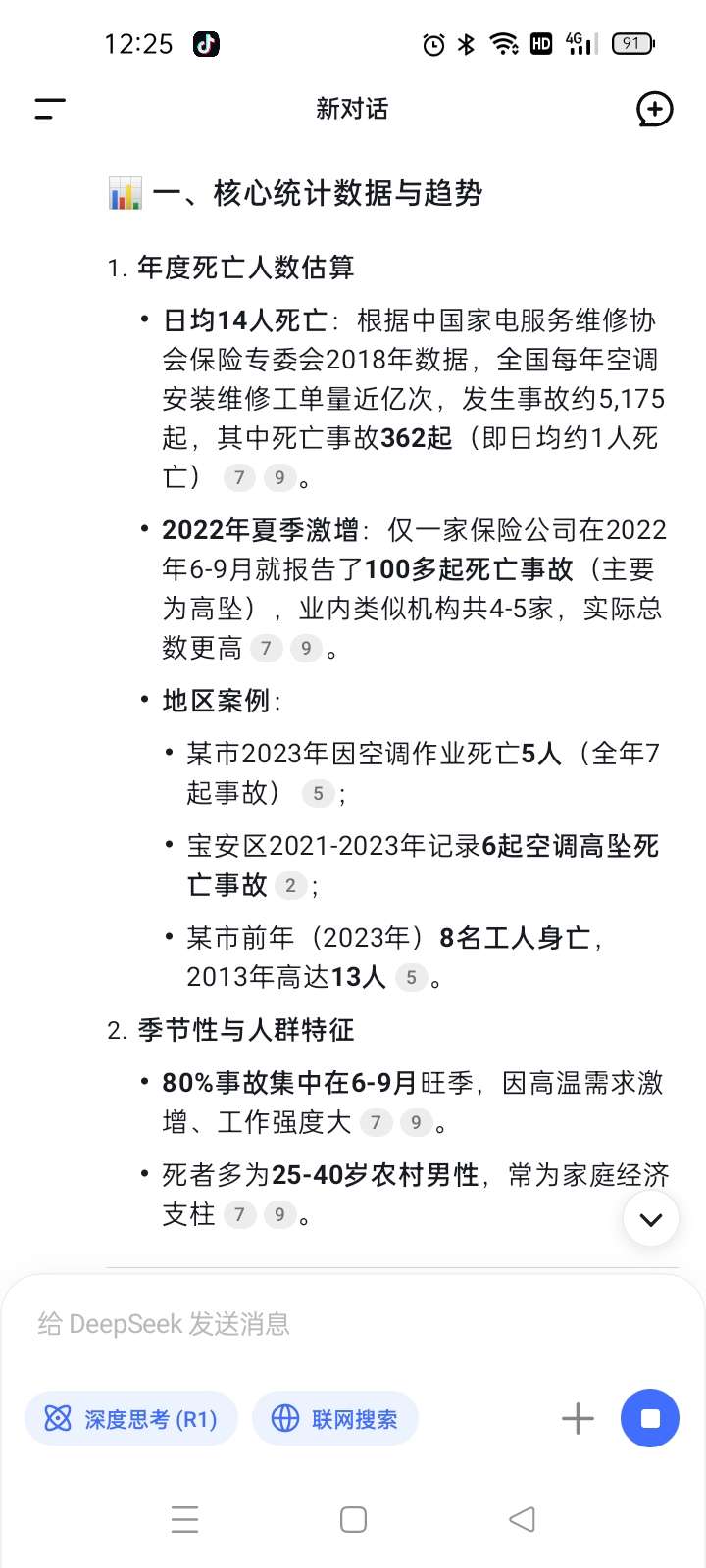706x1568 pixels.
Task: Go to the system home screen
Action: (353, 1519)
